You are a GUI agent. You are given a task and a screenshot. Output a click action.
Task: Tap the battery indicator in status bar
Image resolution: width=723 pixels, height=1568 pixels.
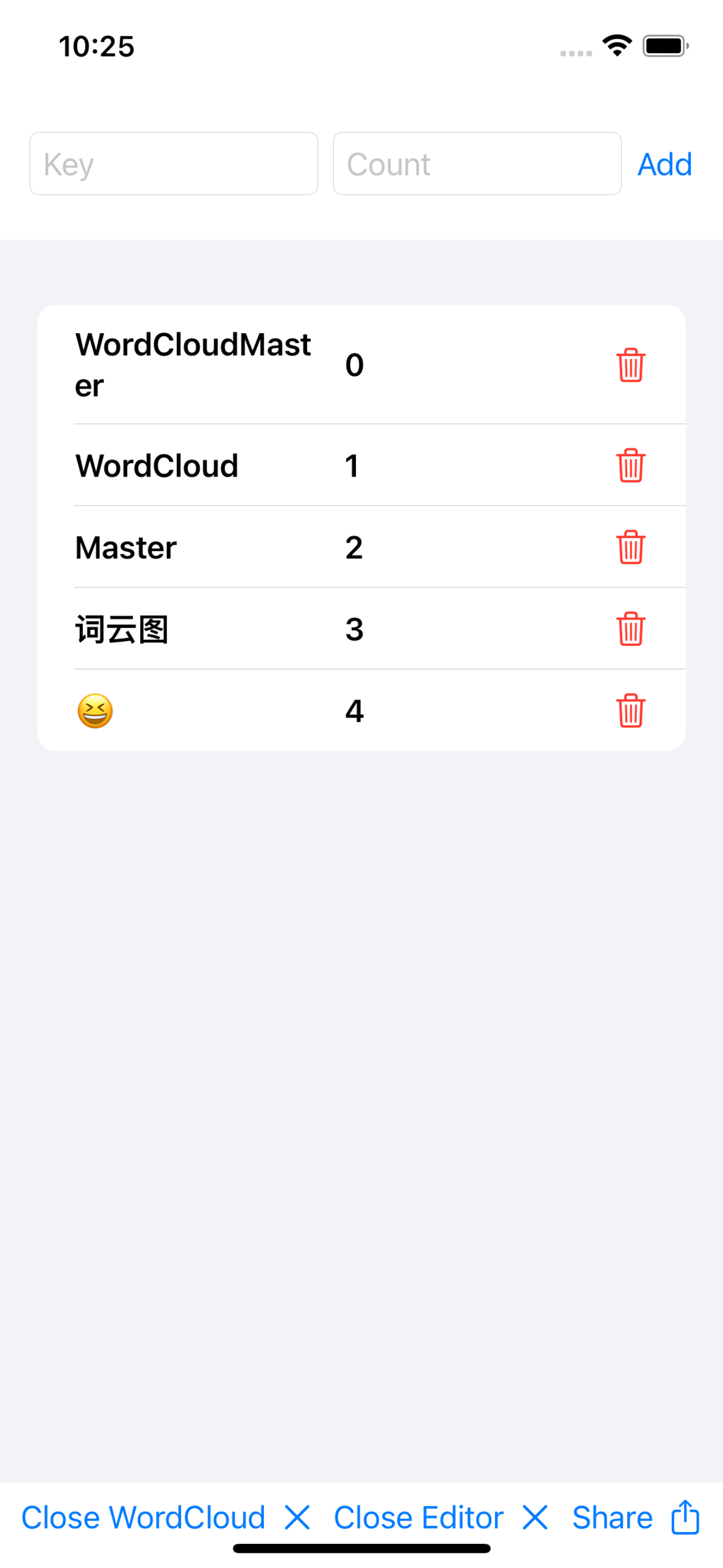(x=665, y=45)
